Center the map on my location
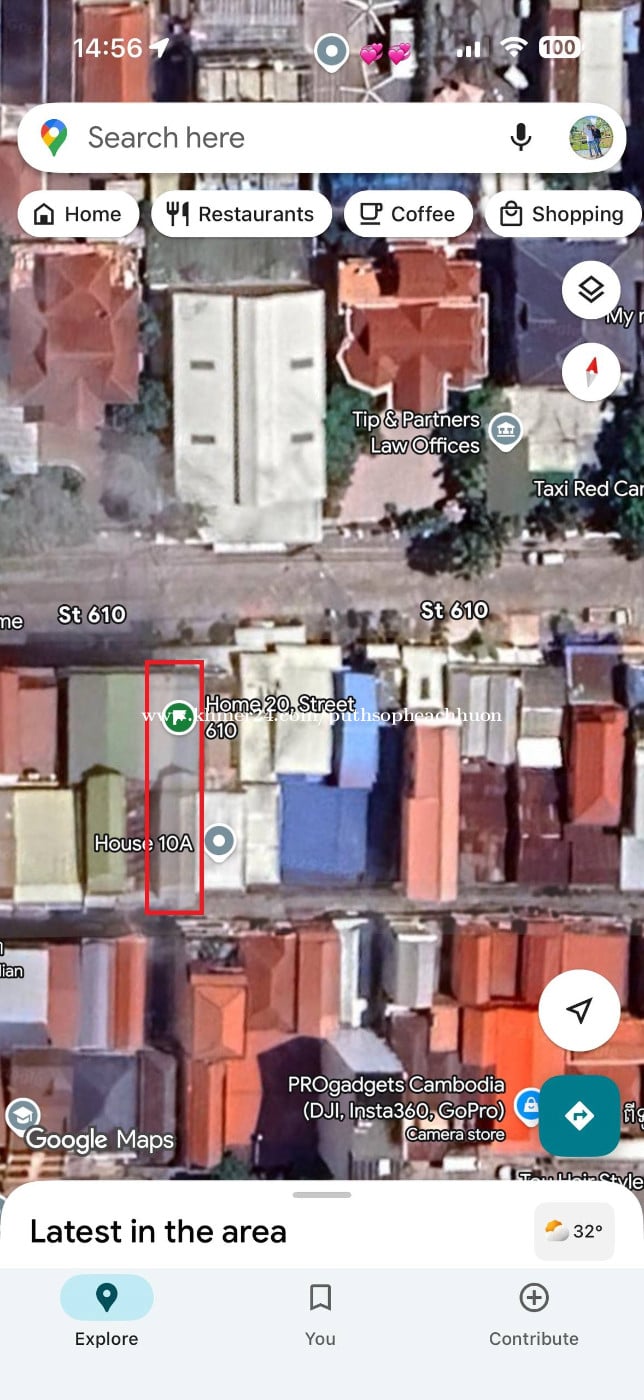Viewport: 644px width, 1400px height. coord(579,1010)
